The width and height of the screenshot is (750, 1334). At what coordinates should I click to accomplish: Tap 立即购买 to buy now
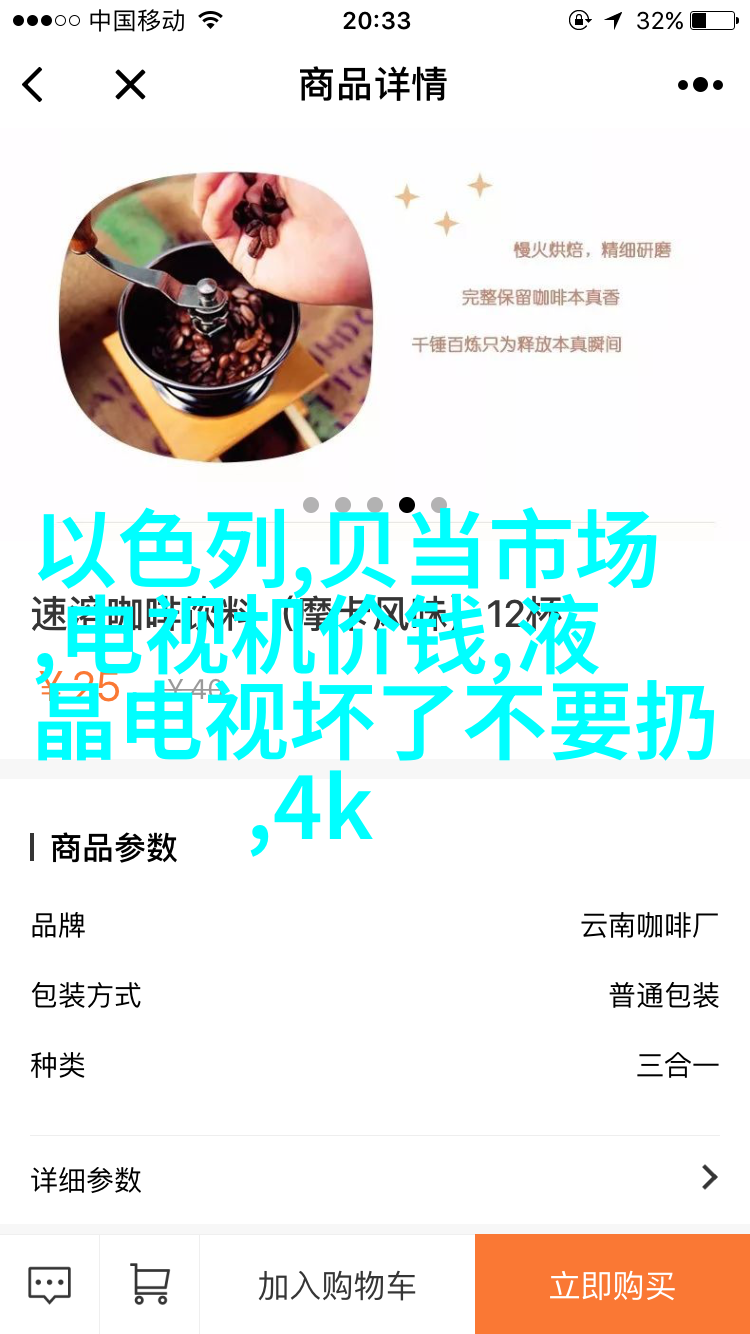[x=612, y=1284]
